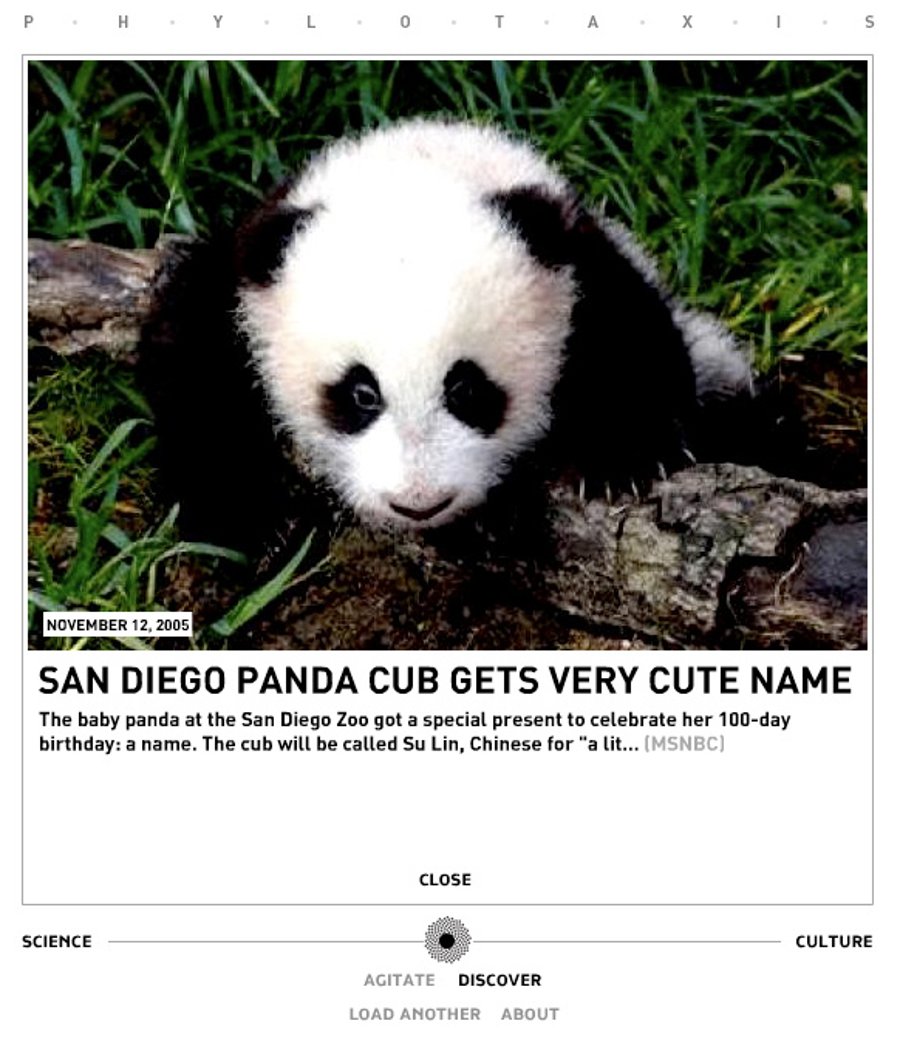Image resolution: width=900 pixels, height=1046 pixels.
Task: Load another article
Action: click(414, 1014)
